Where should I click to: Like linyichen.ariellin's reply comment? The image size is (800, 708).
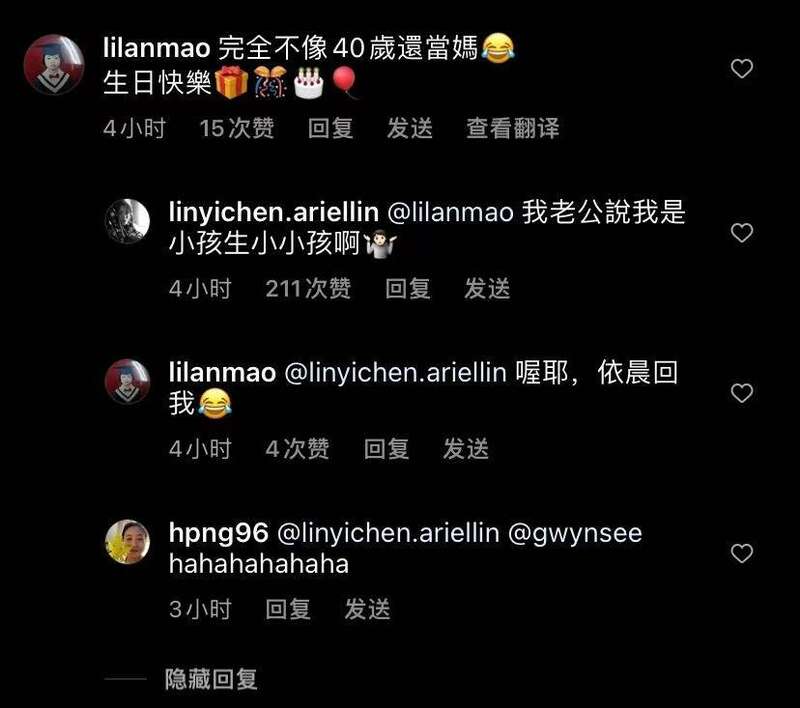741,233
